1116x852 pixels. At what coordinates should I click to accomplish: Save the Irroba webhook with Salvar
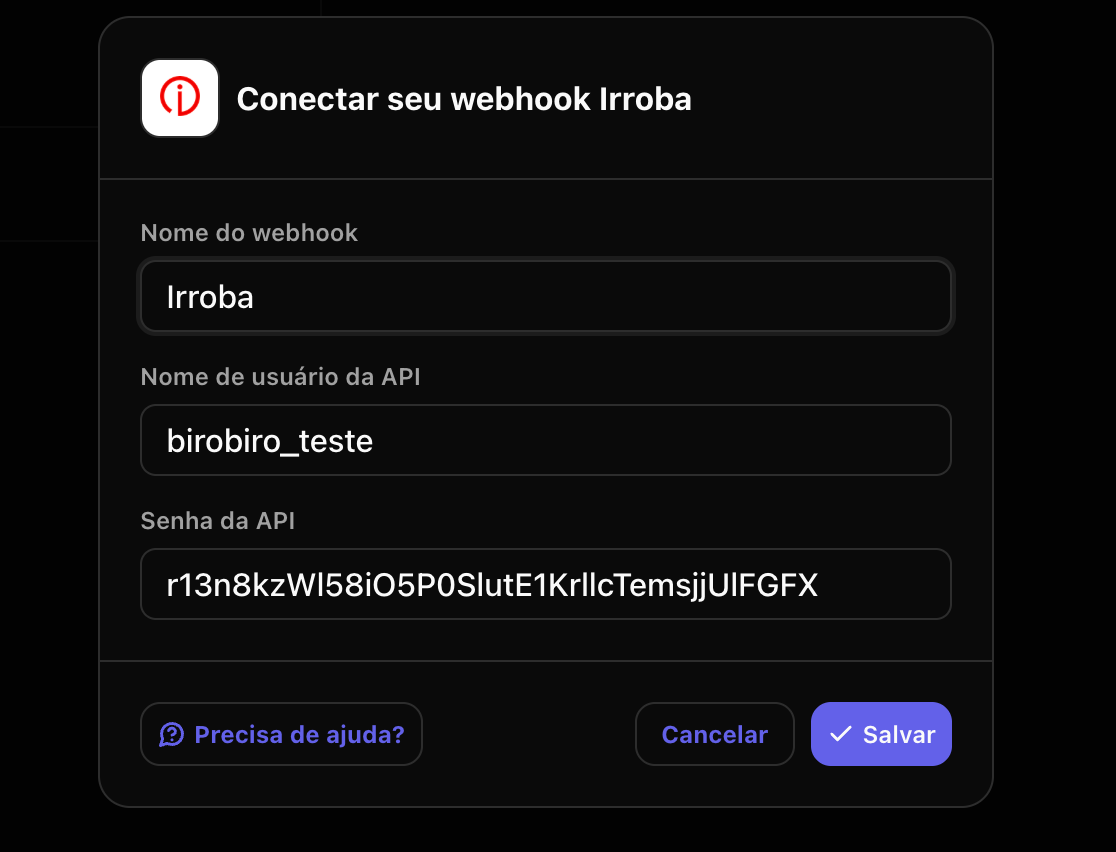(x=881, y=735)
